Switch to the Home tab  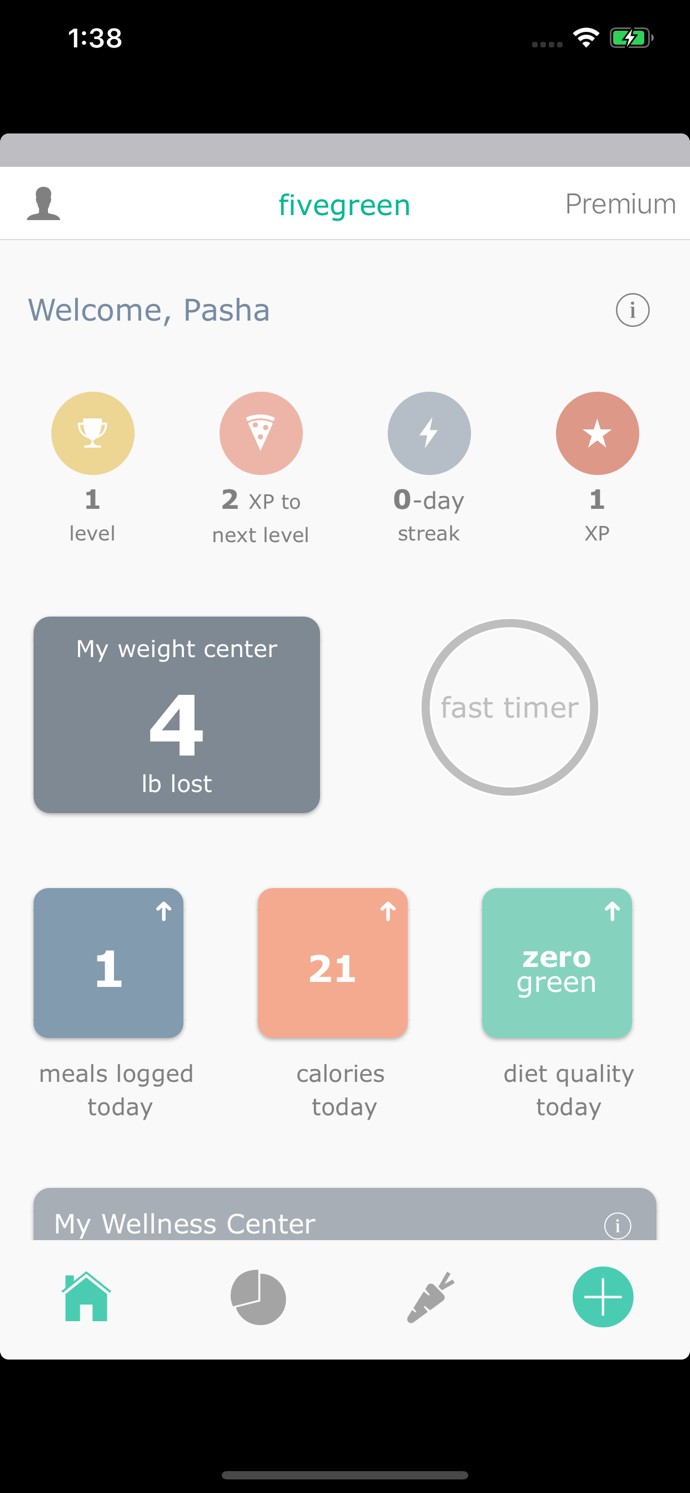(x=87, y=1297)
